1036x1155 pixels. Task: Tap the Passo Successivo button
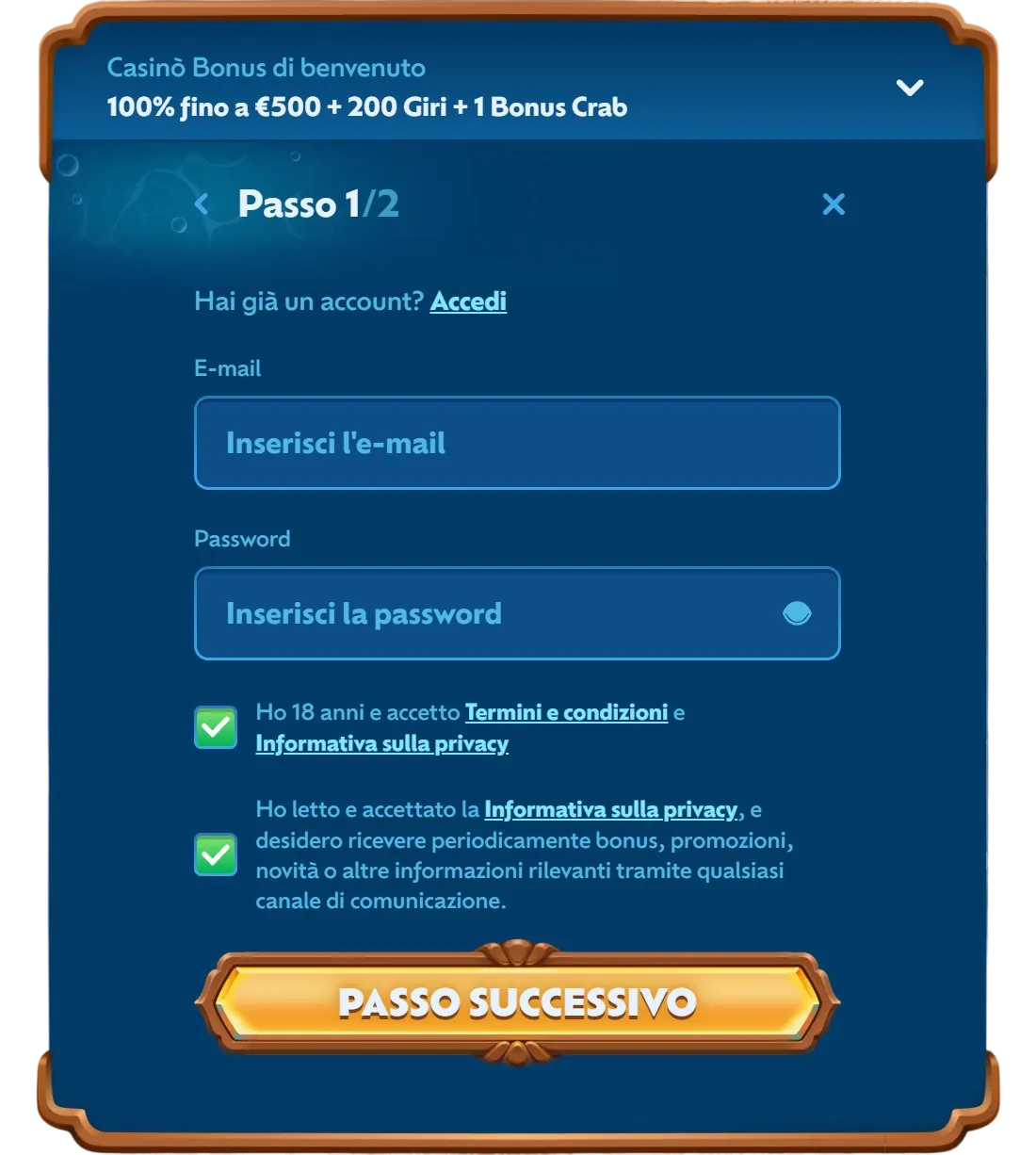click(516, 1002)
